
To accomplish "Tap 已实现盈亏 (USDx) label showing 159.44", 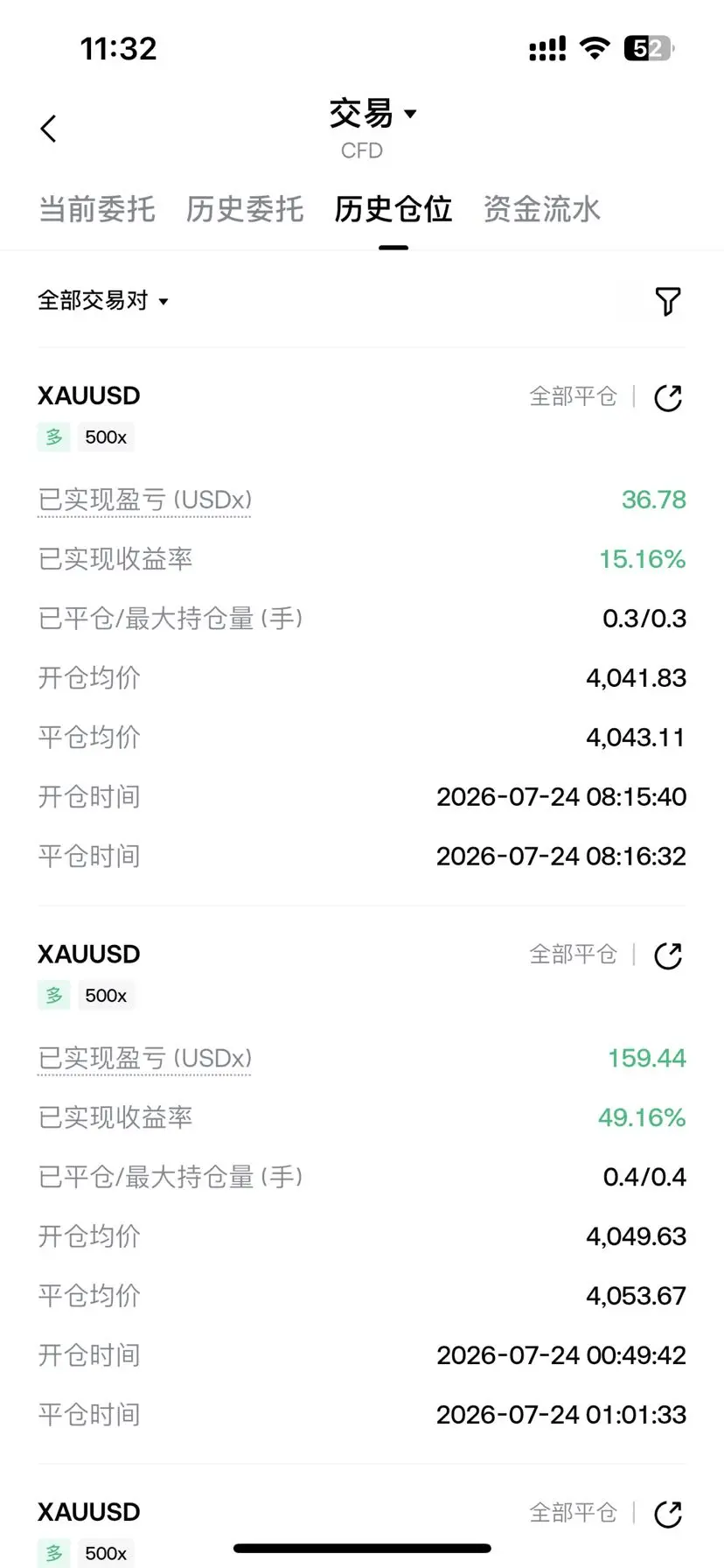I will (144, 1059).
